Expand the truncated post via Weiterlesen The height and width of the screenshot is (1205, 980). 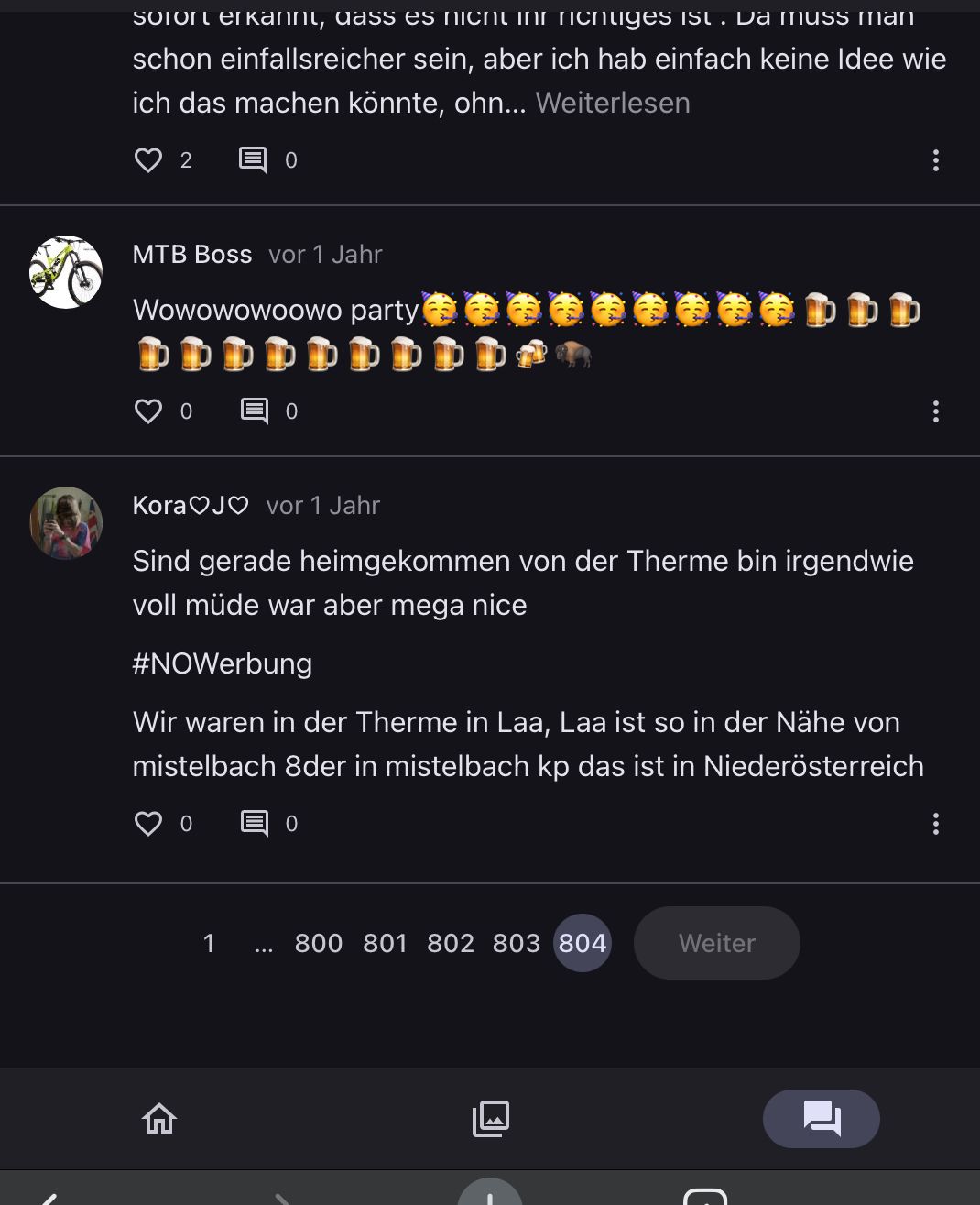[x=612, y=103]
